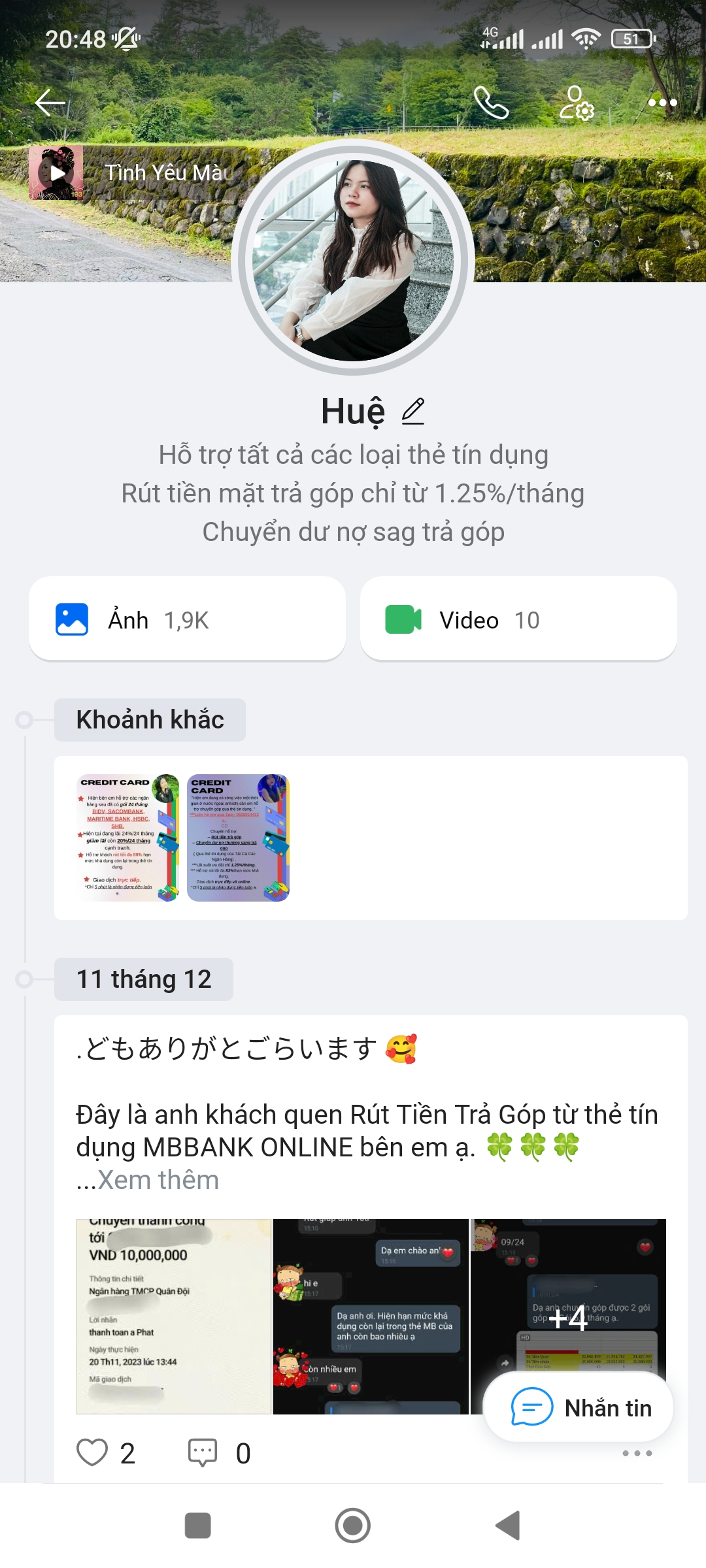Edit the nickname with pencil icon
Viewport: 706px width, 1568px height.
[413, 412]
